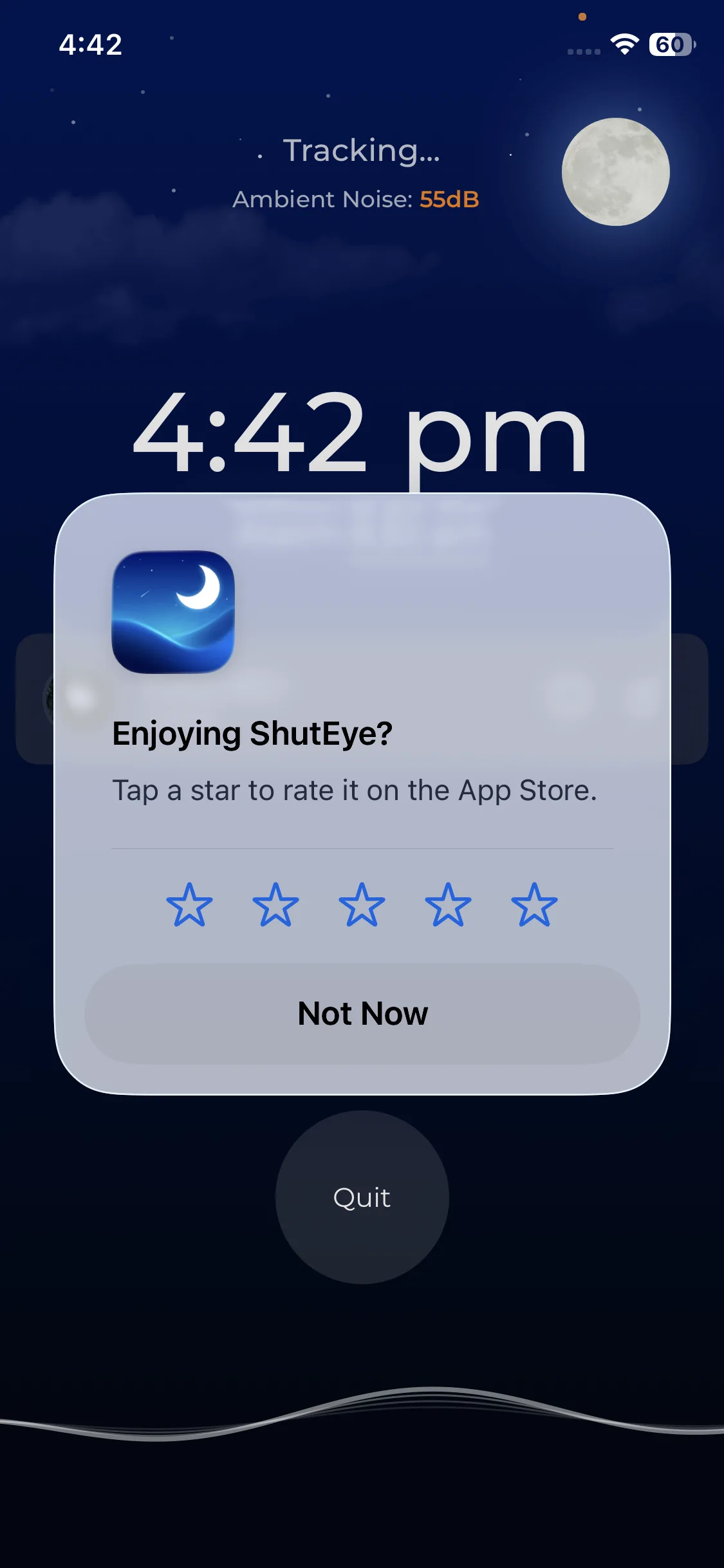
Task: Give ShutEye five stars
Action: [534, 904]
